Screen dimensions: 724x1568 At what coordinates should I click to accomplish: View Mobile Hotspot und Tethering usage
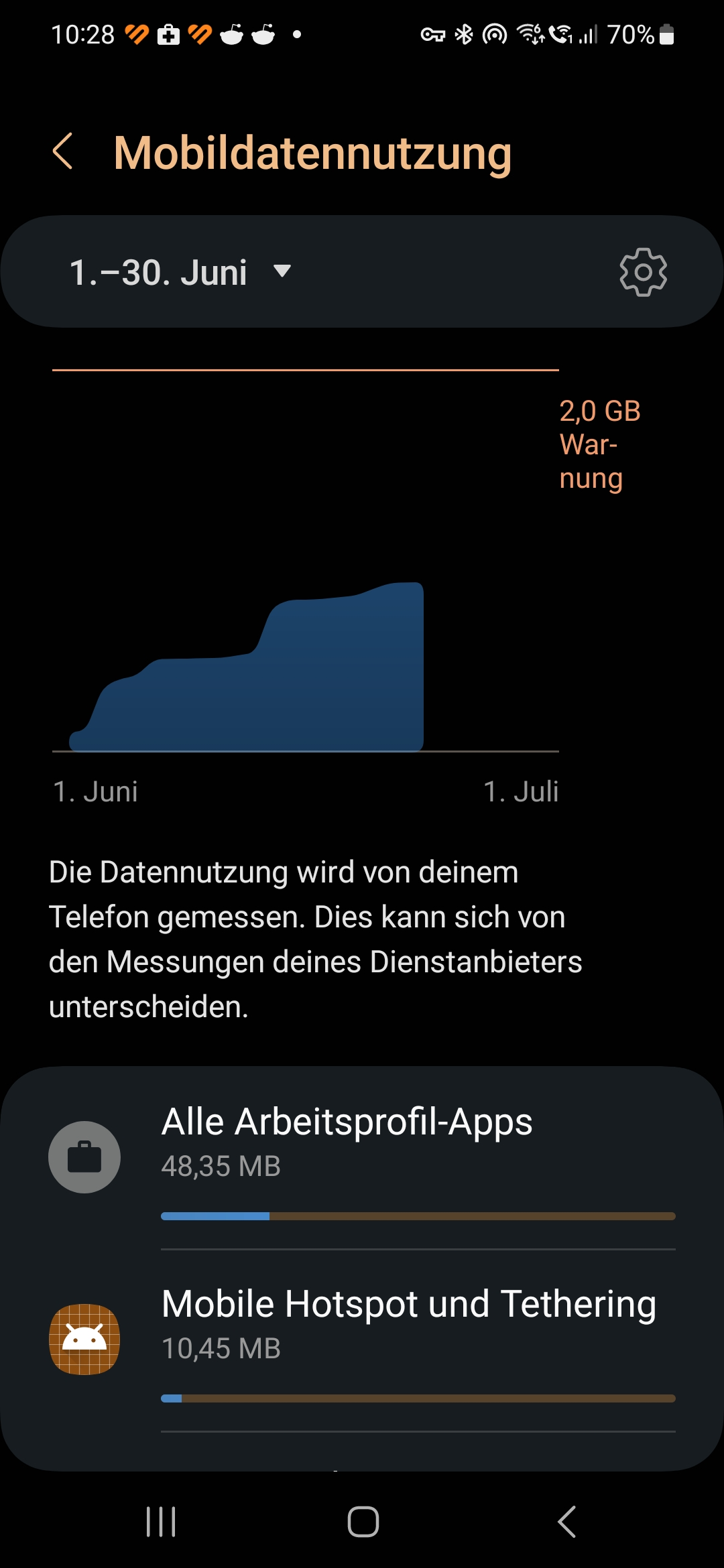pos(362,1339)
